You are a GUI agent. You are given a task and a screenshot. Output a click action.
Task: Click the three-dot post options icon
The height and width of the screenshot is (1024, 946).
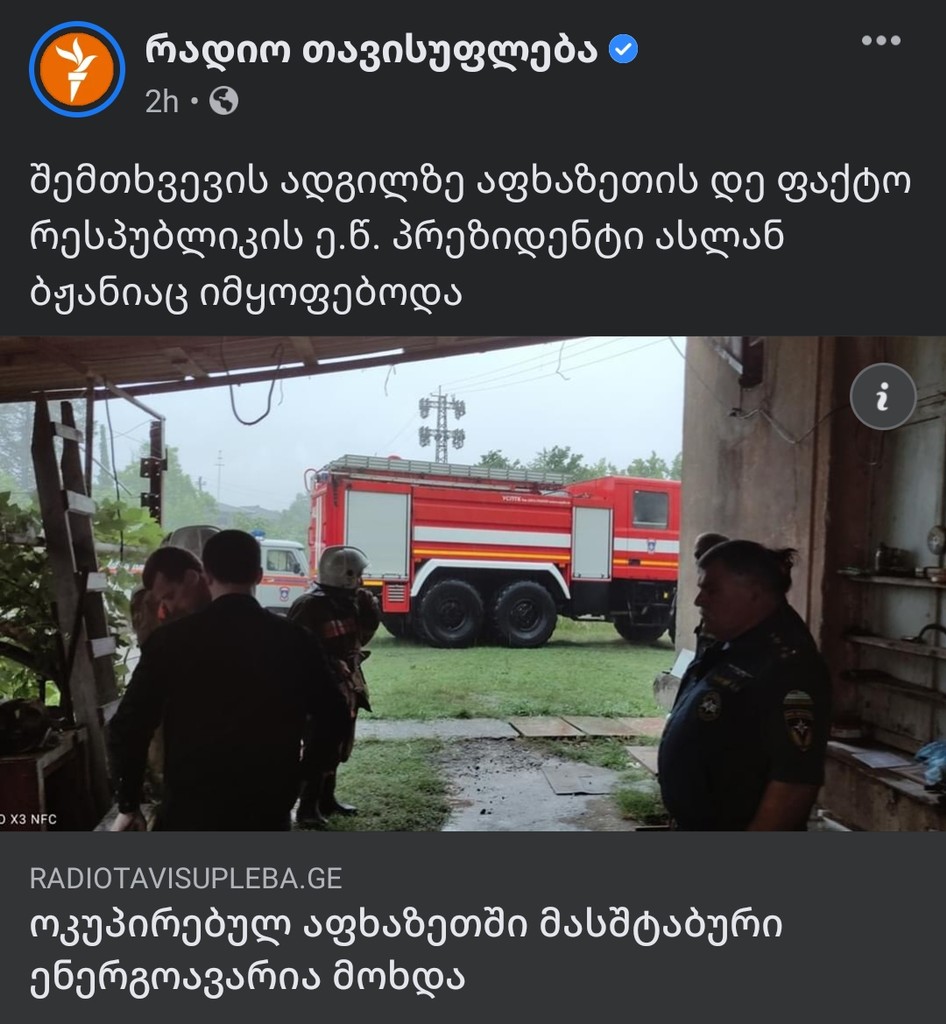click(x=881, y=40)
